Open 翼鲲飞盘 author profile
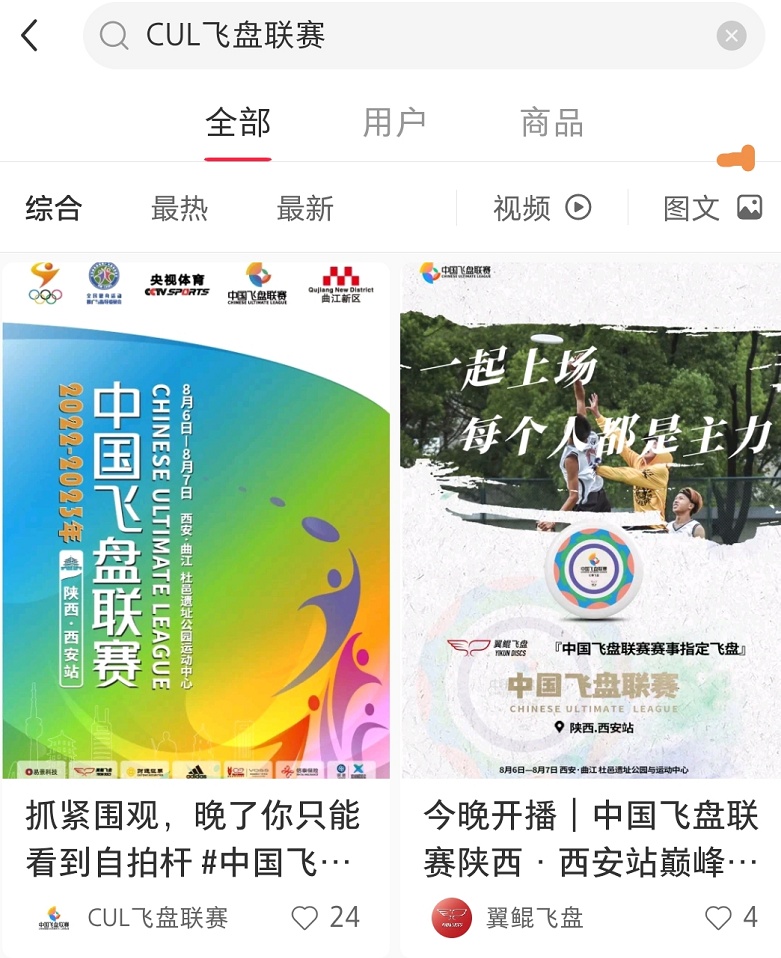781x958 pixels. tap(510, 917)
